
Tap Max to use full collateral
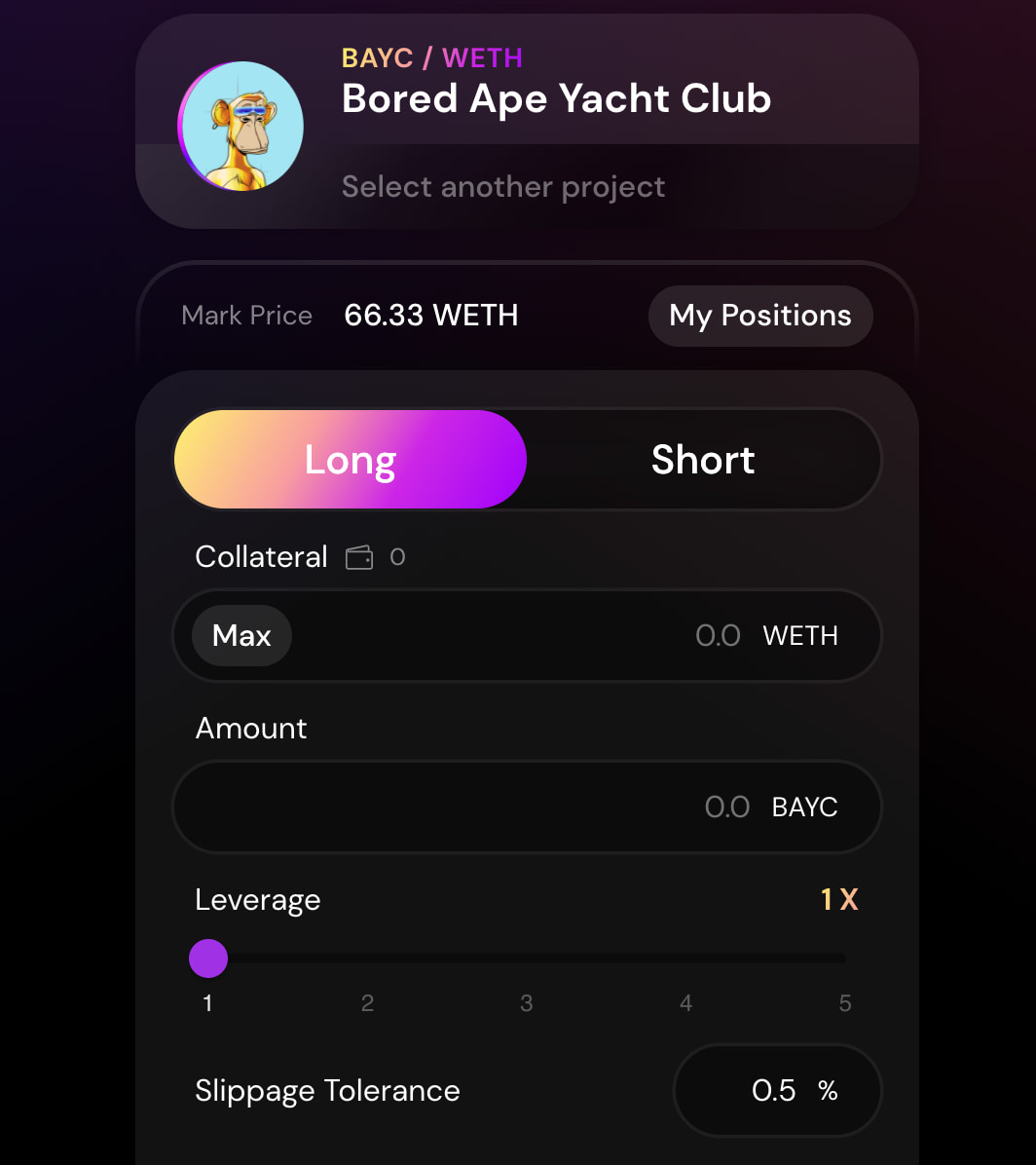(241, 636)
